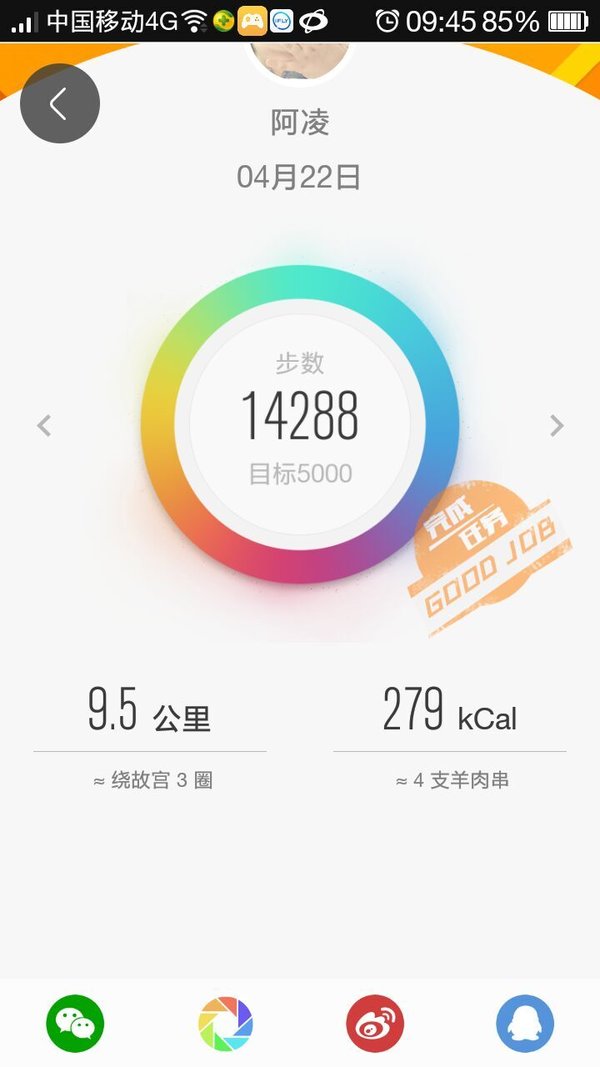Share via the colorful shutter icon

point(225,1023)
